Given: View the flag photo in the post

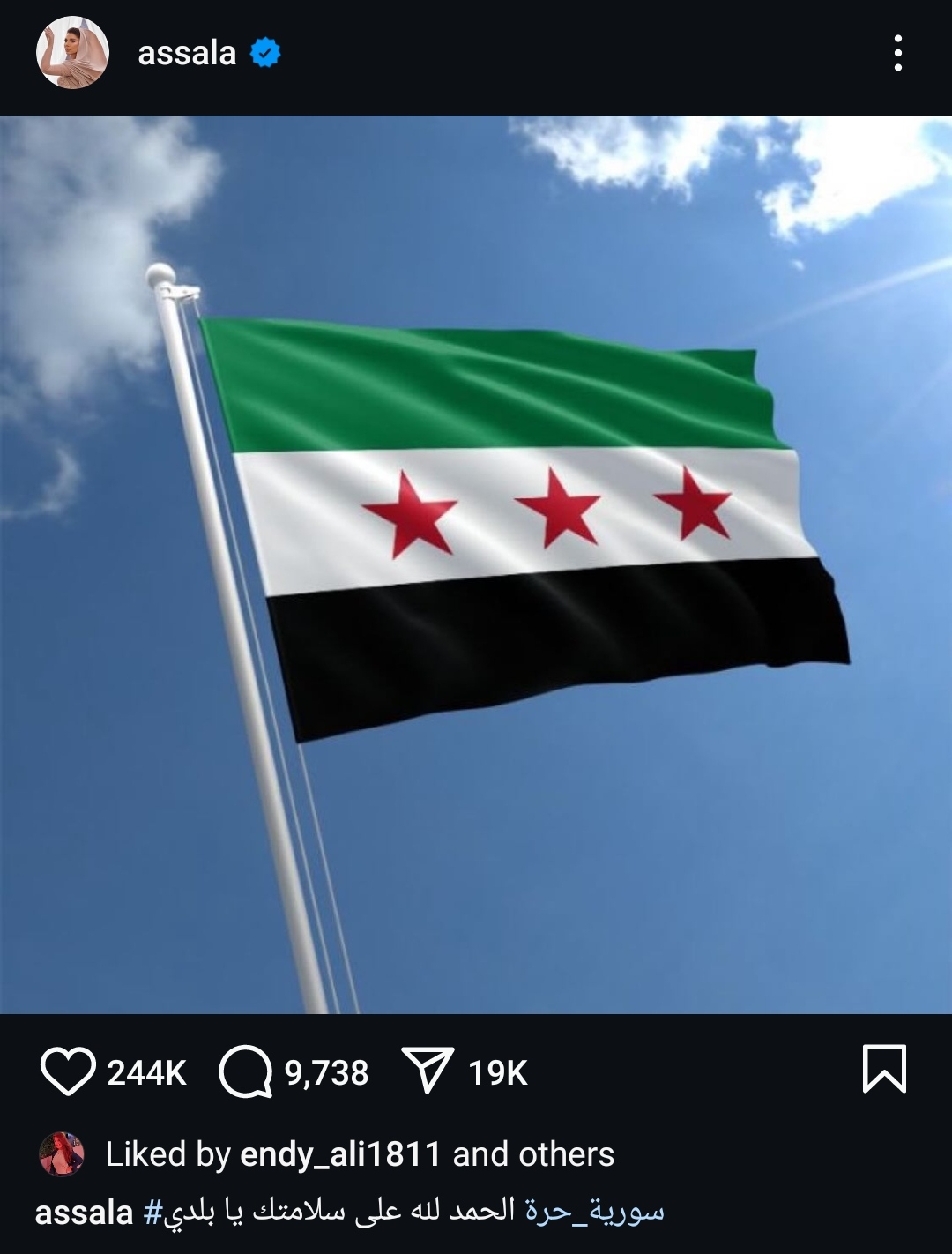Looking at the screenshot, I should pos(476,564).
